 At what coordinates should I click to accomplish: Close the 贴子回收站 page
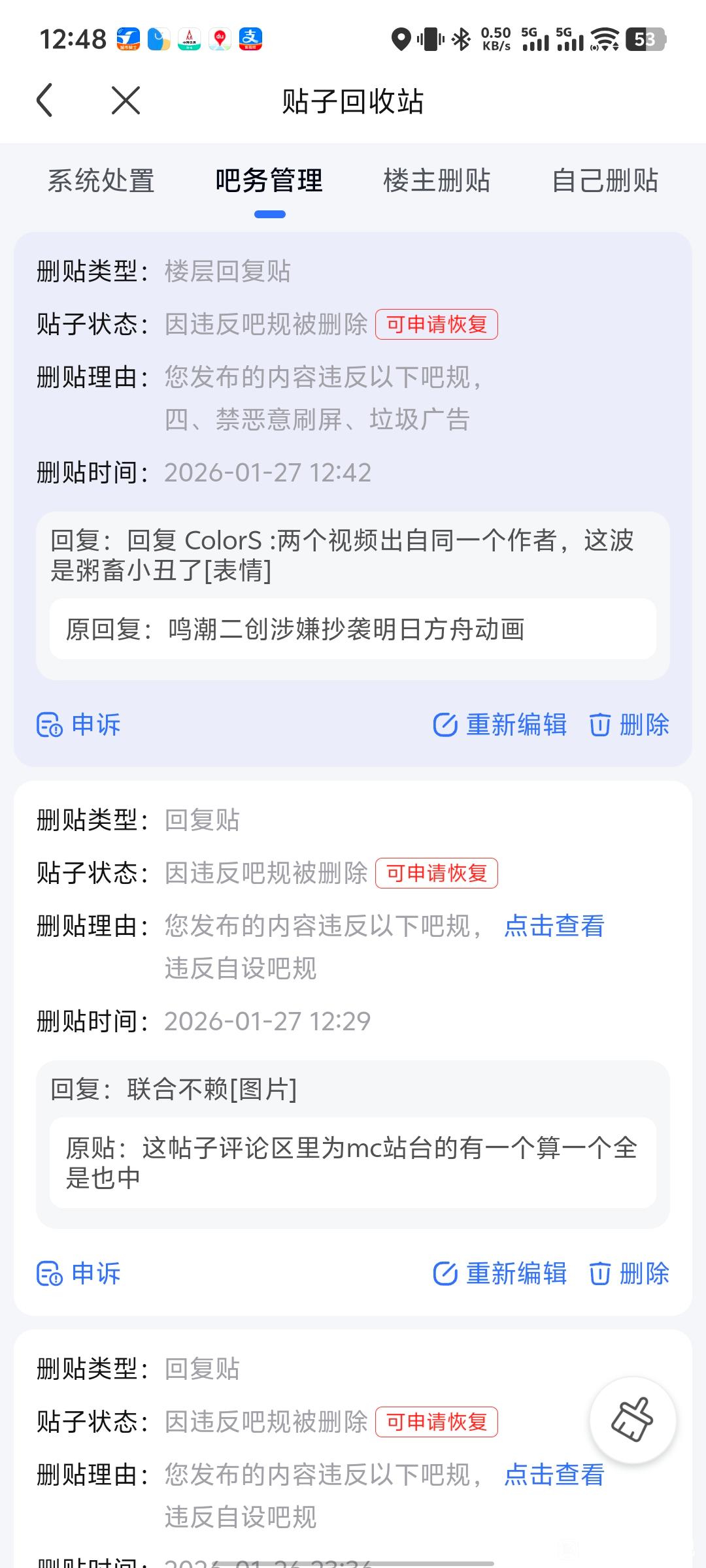pyautogui.click(x=126, y=101)
